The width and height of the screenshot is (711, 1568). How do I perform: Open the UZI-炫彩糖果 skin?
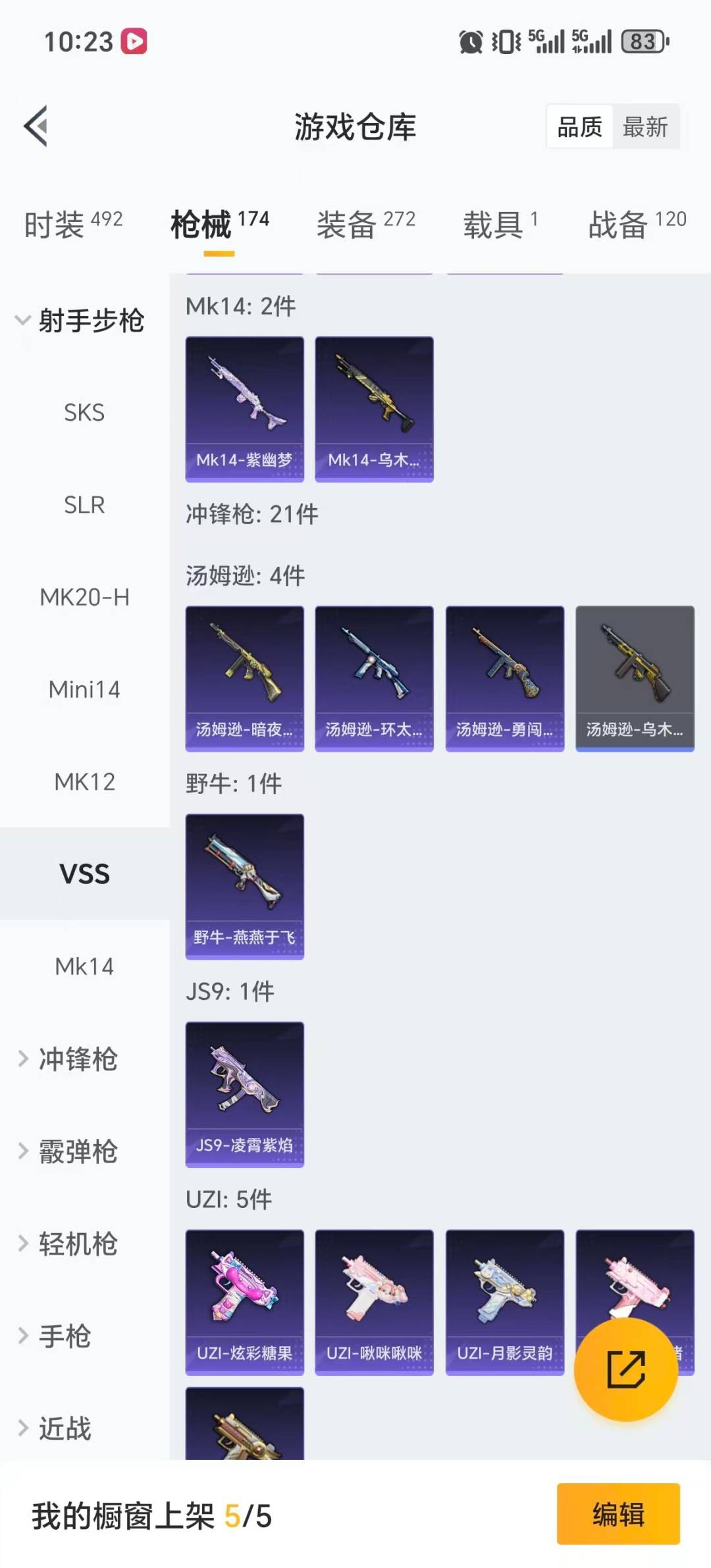pyautogui.click(x=244, y=1301)
